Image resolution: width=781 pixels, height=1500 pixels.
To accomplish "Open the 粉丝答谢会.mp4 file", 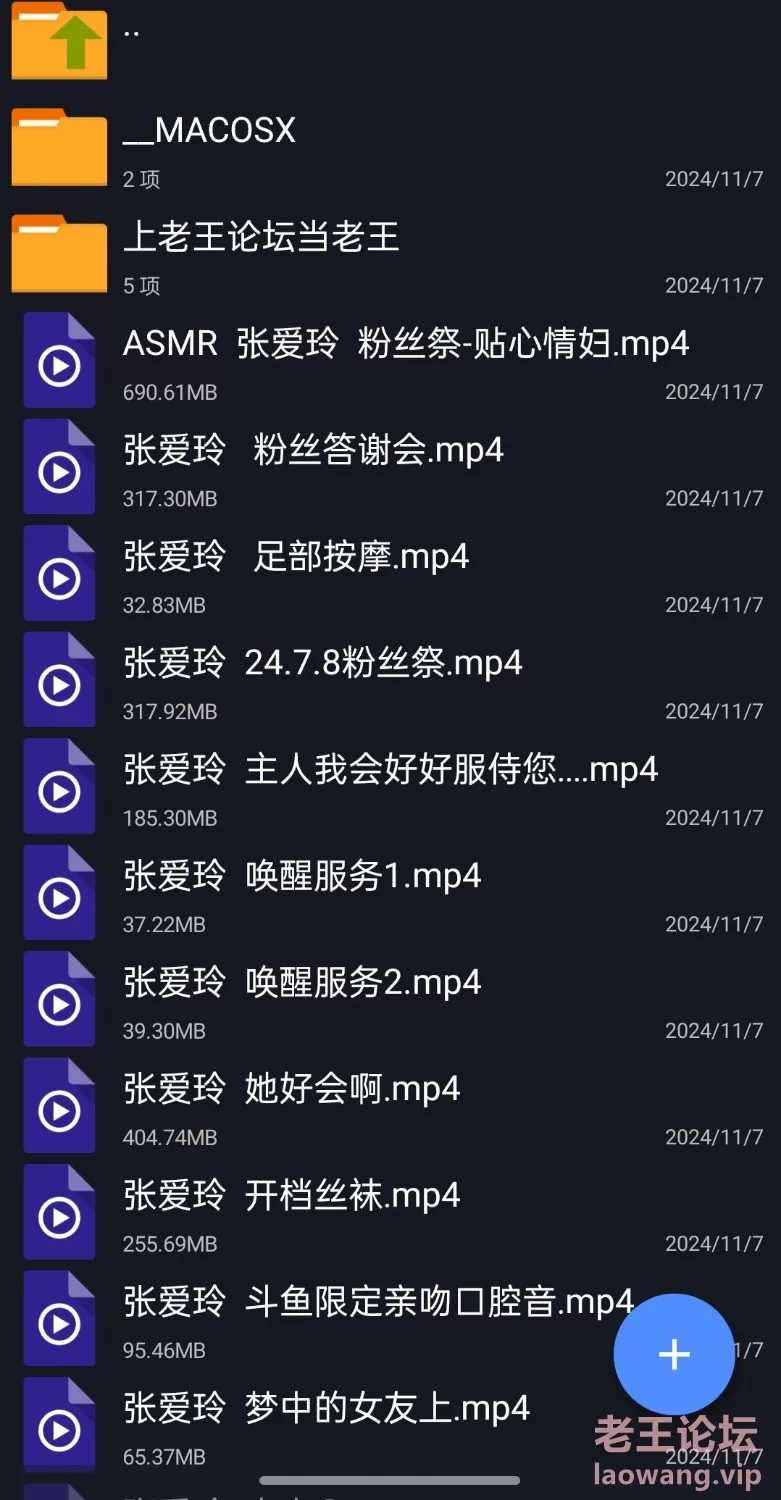I will click(x=390, y=468).
